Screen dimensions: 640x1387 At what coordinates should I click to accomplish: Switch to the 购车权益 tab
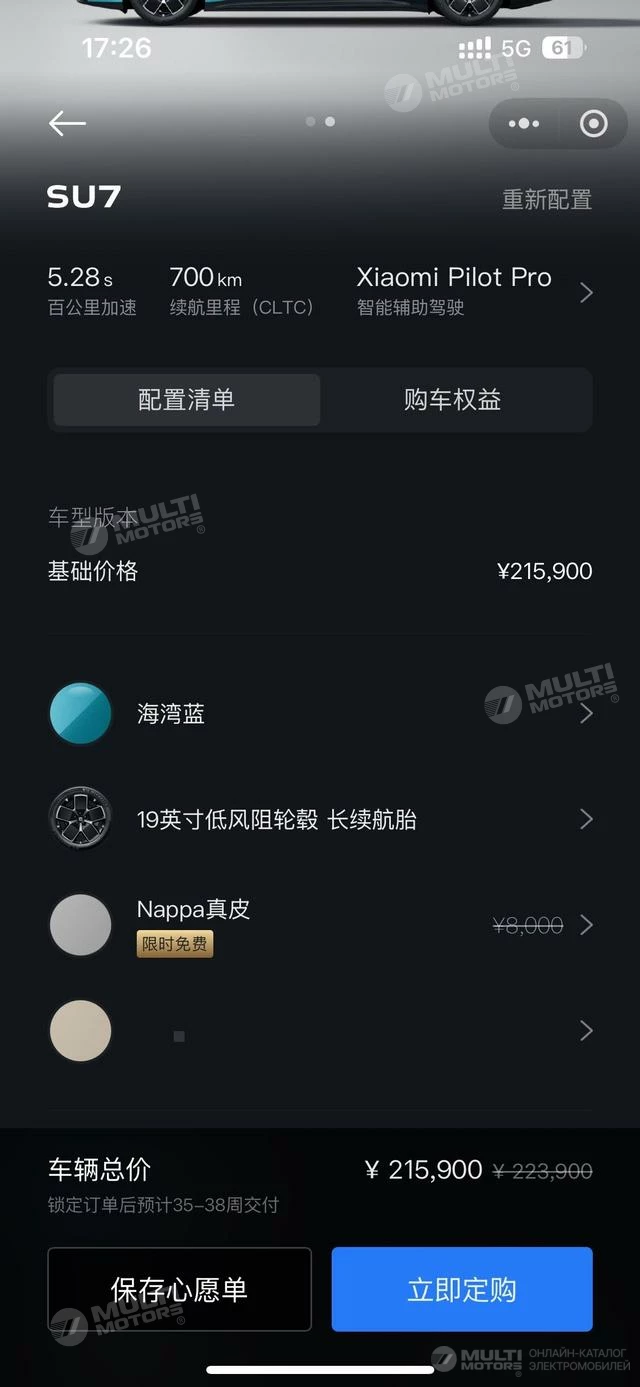tap(452, 400)
